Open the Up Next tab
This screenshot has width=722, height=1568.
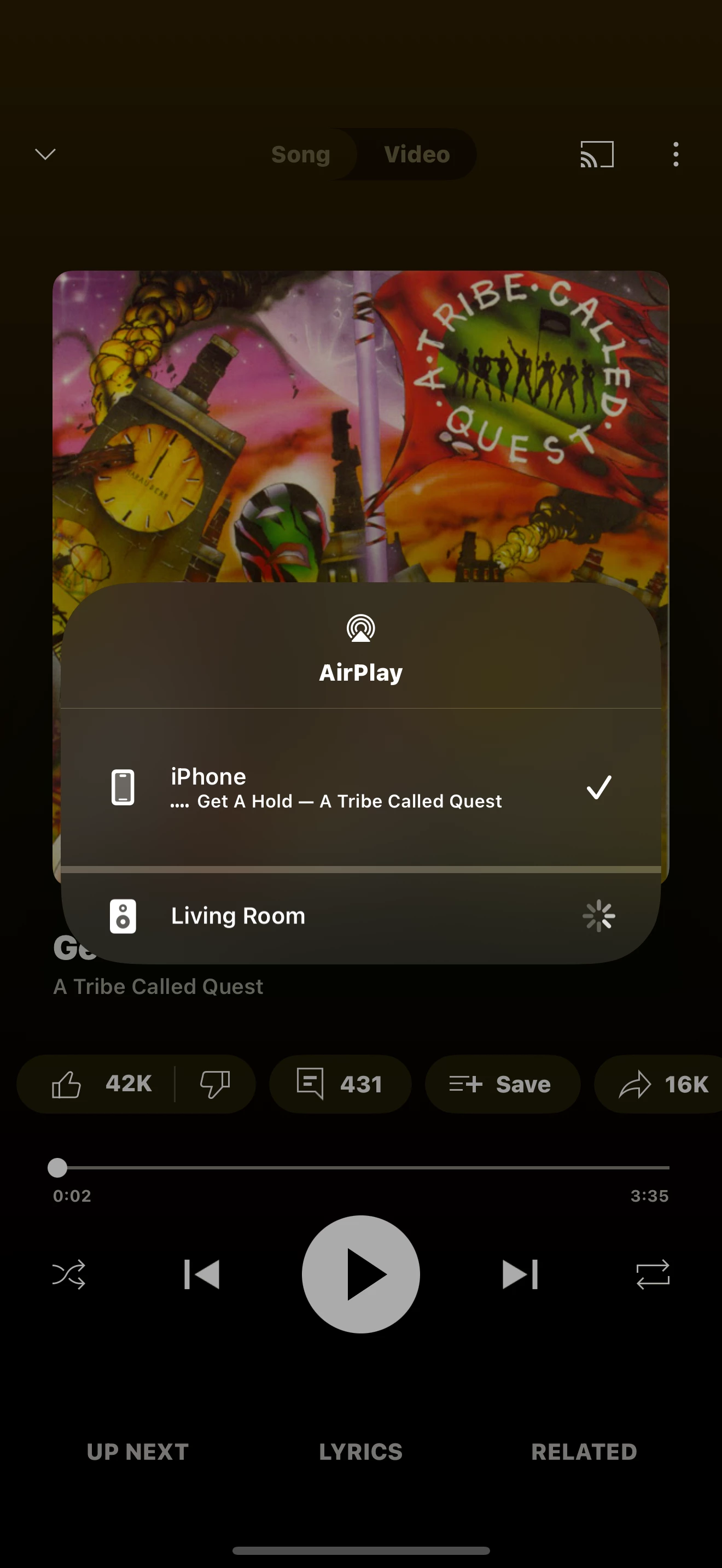click(x=138, y=1452)
